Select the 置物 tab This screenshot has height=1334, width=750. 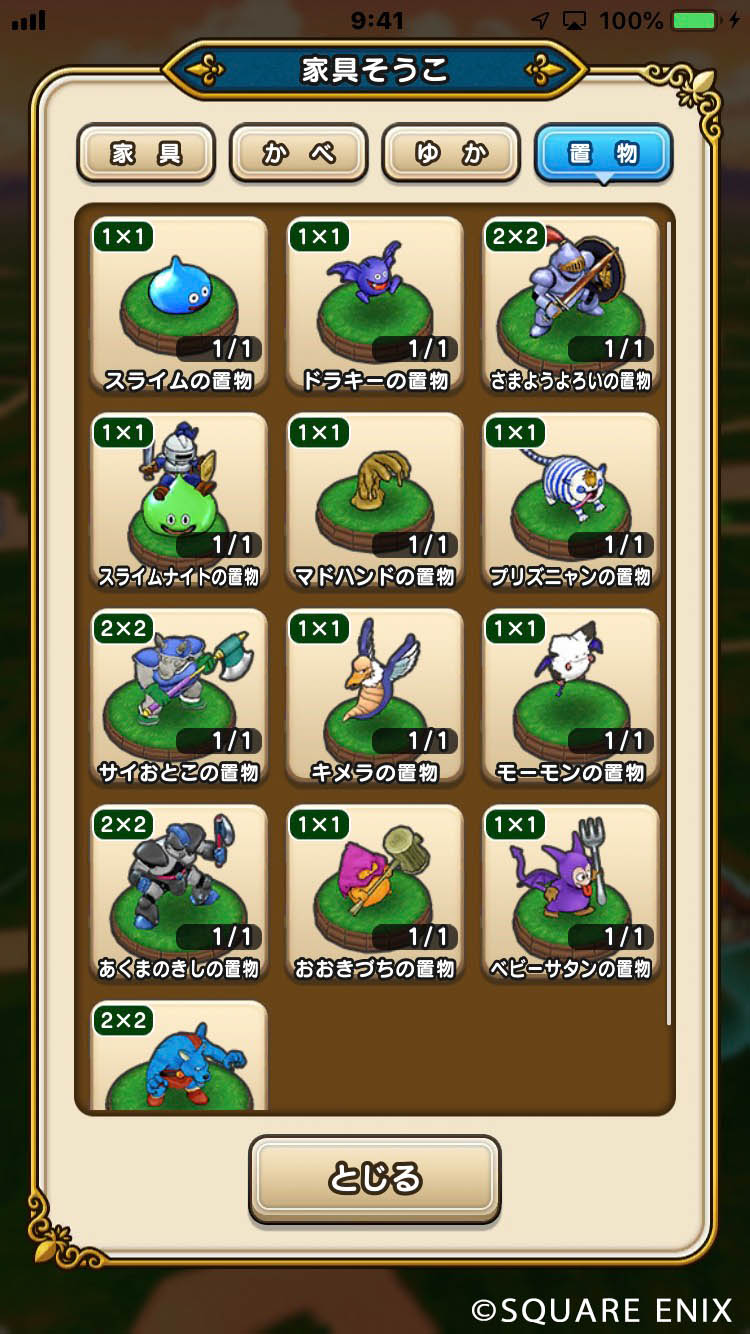pyautogui.click(x=604, y=153)
